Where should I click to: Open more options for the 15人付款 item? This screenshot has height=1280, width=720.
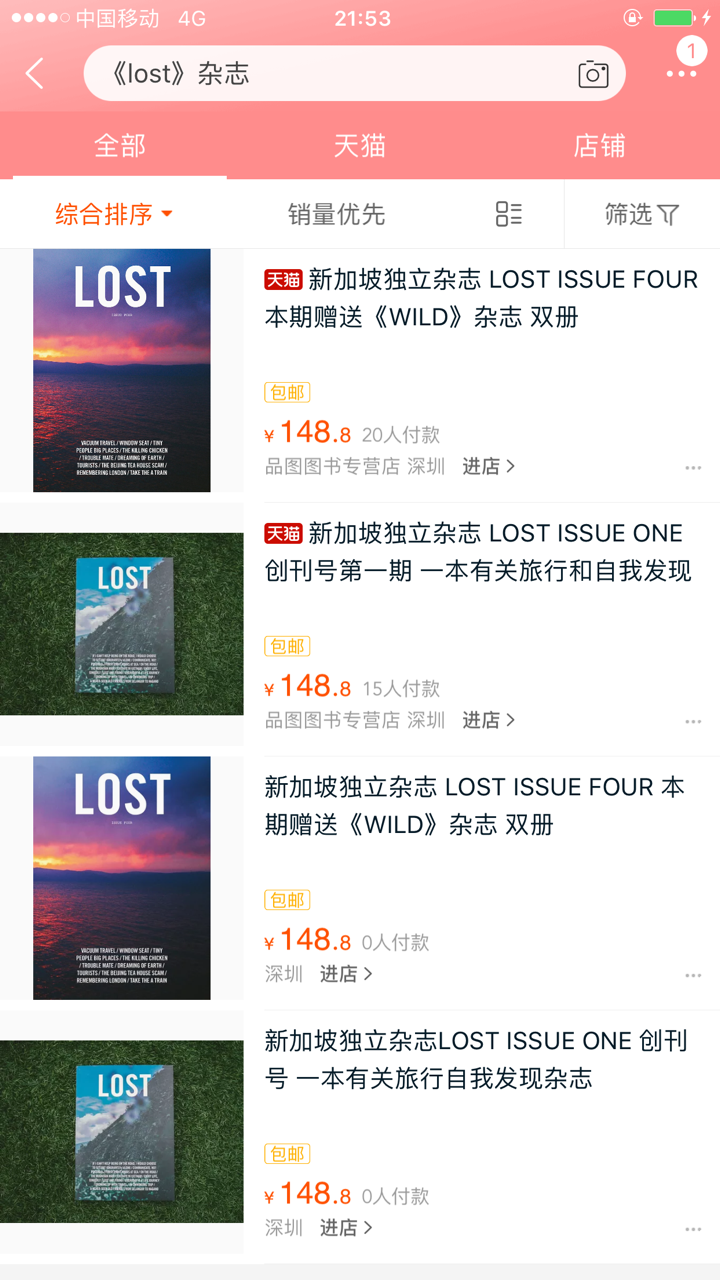(693, 721)
